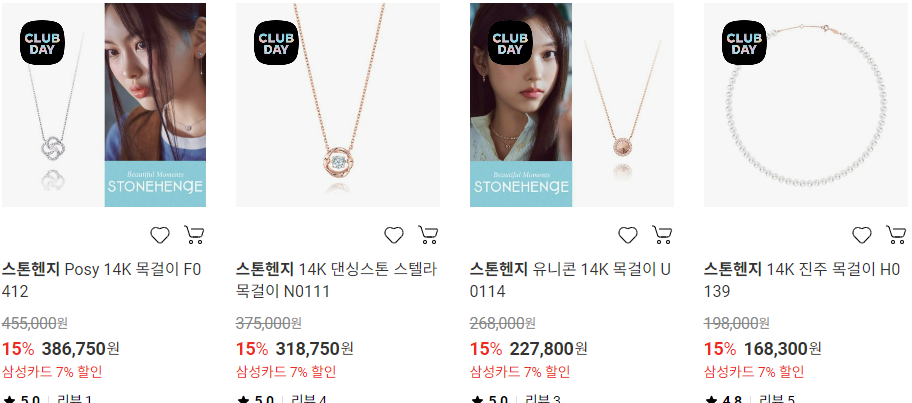Open Posy 14K necklace product image
This screenshot has width=912, height=403.
pos(103,105)
